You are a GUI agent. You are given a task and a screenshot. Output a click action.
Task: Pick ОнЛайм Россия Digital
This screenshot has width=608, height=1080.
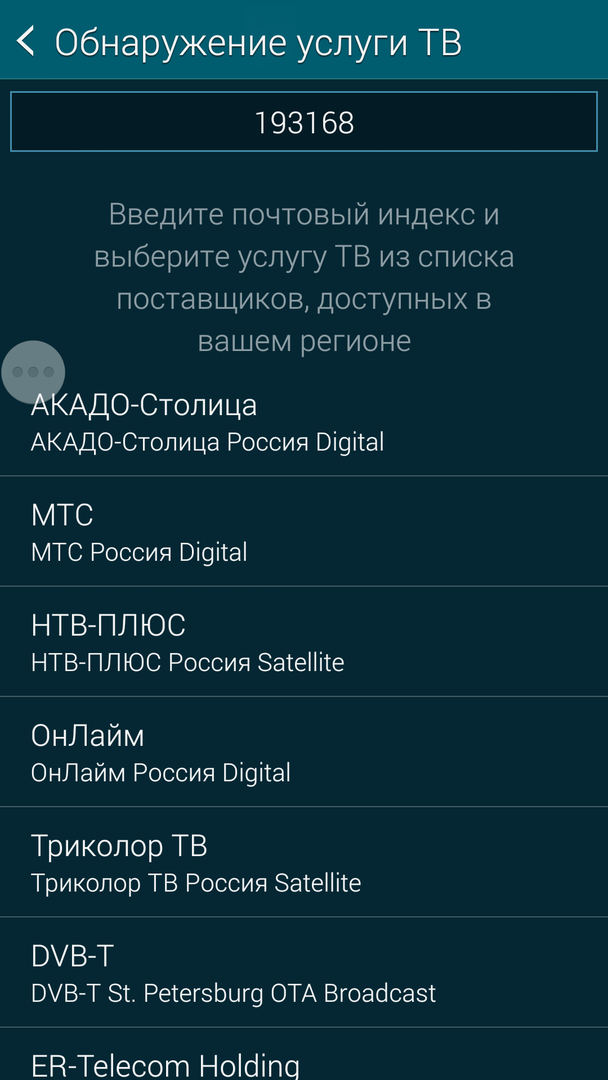(304, 752)
